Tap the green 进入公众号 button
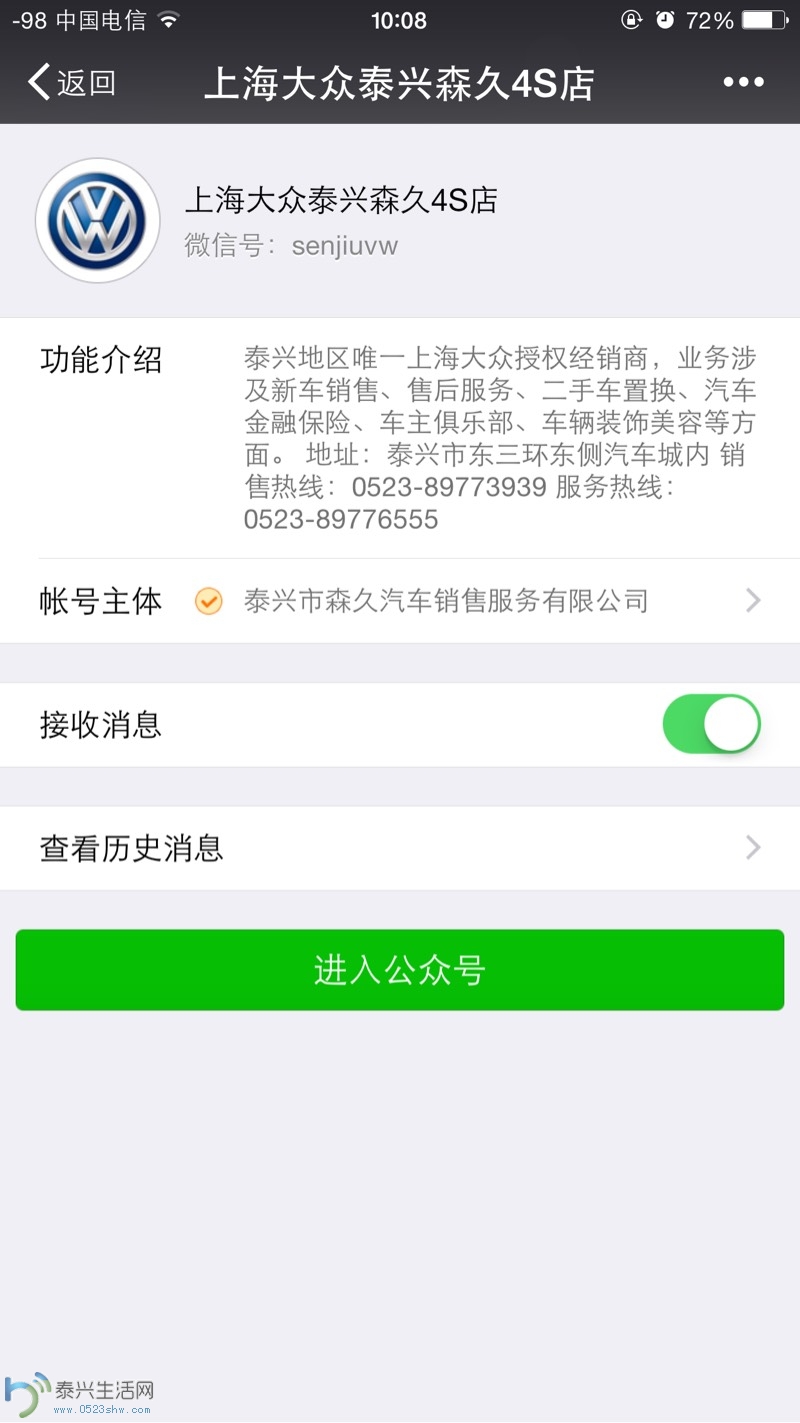 pos(400,970)
